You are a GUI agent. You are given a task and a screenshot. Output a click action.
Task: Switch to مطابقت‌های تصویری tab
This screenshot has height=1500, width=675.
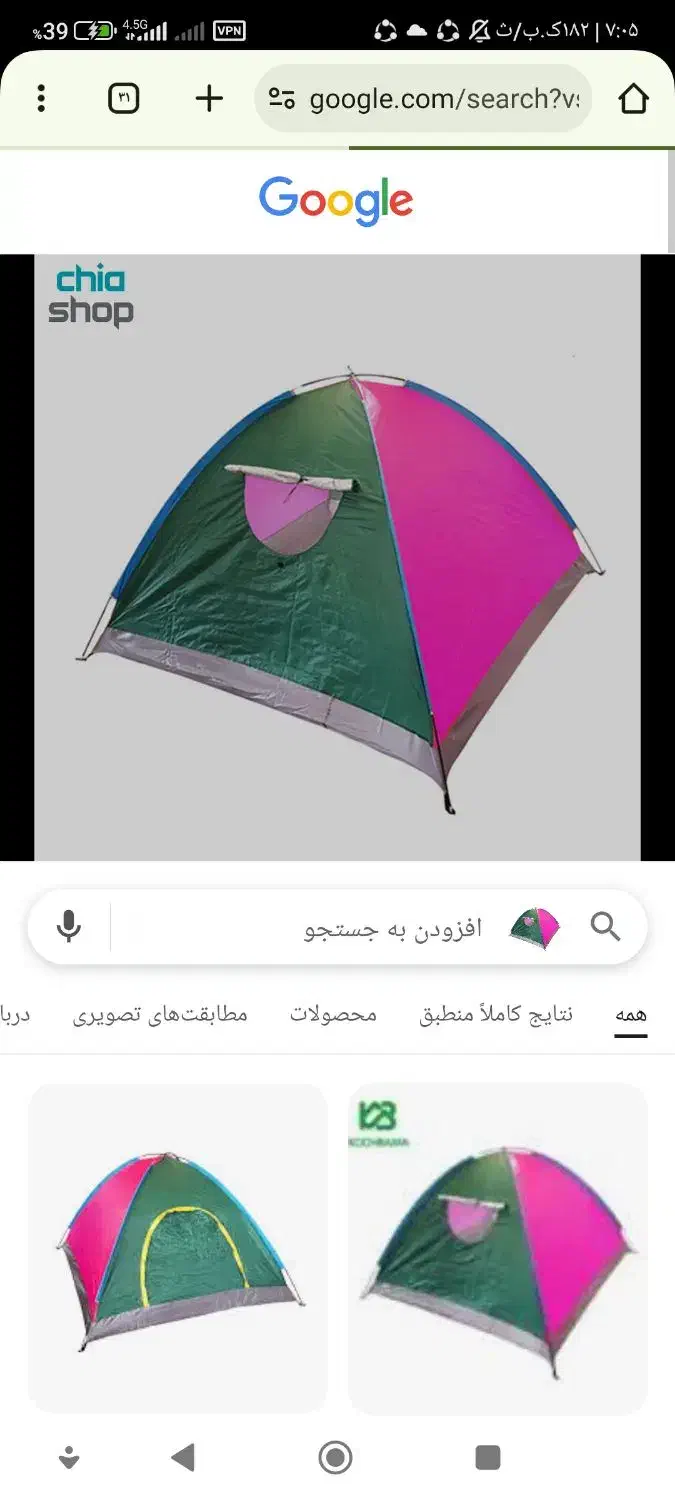tap(160, 1014)
